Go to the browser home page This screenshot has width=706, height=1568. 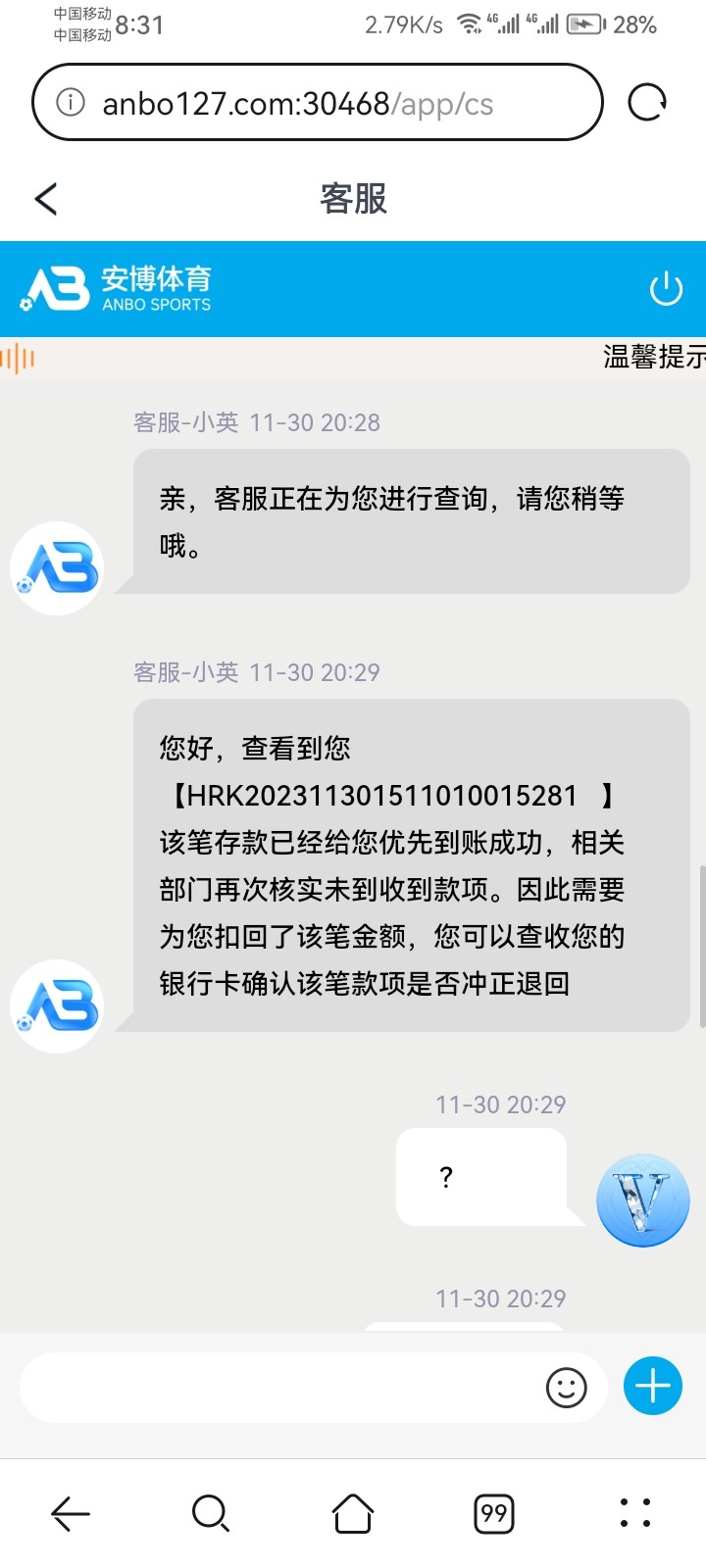353,1514
